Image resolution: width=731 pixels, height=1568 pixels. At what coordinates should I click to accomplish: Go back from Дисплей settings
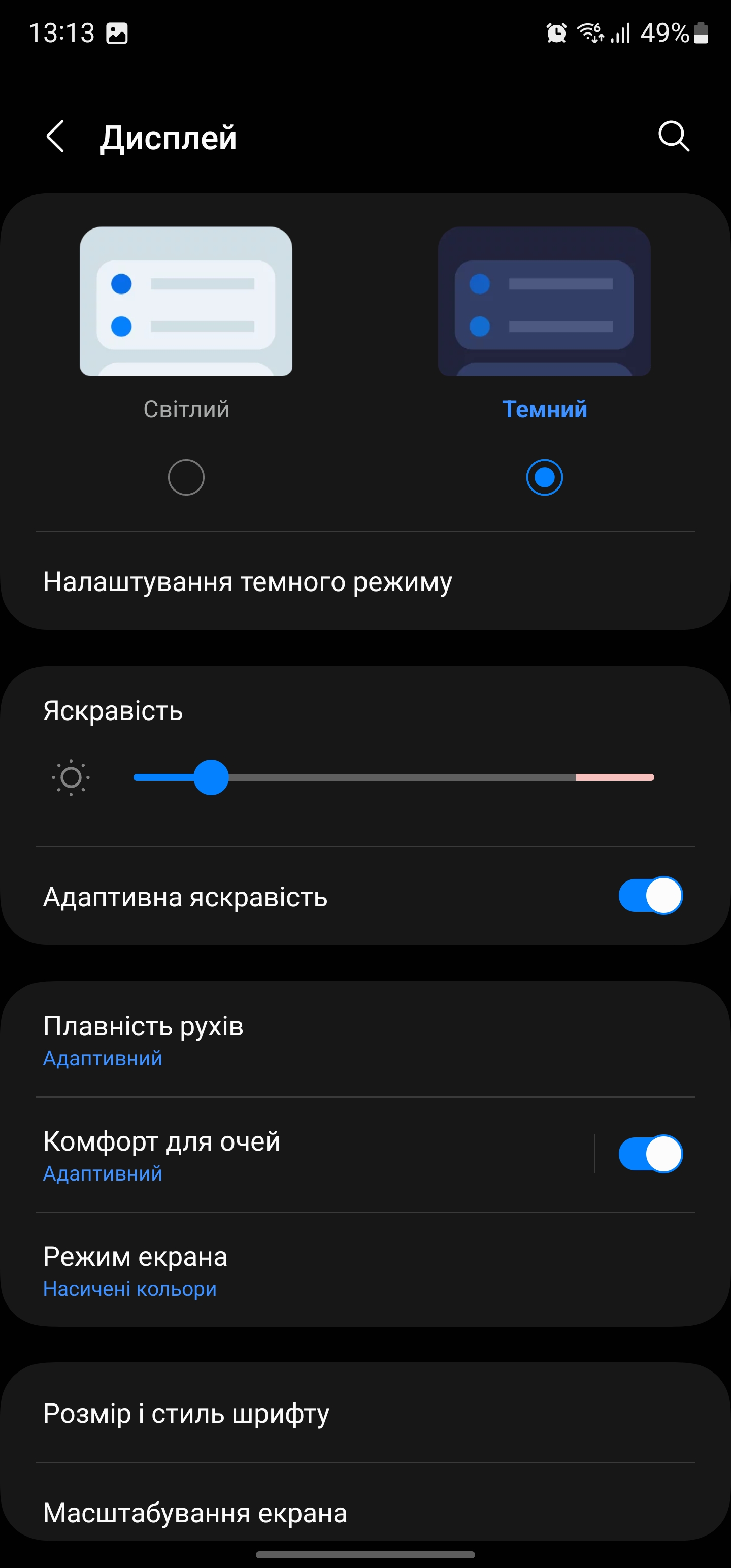pos(55,137)
